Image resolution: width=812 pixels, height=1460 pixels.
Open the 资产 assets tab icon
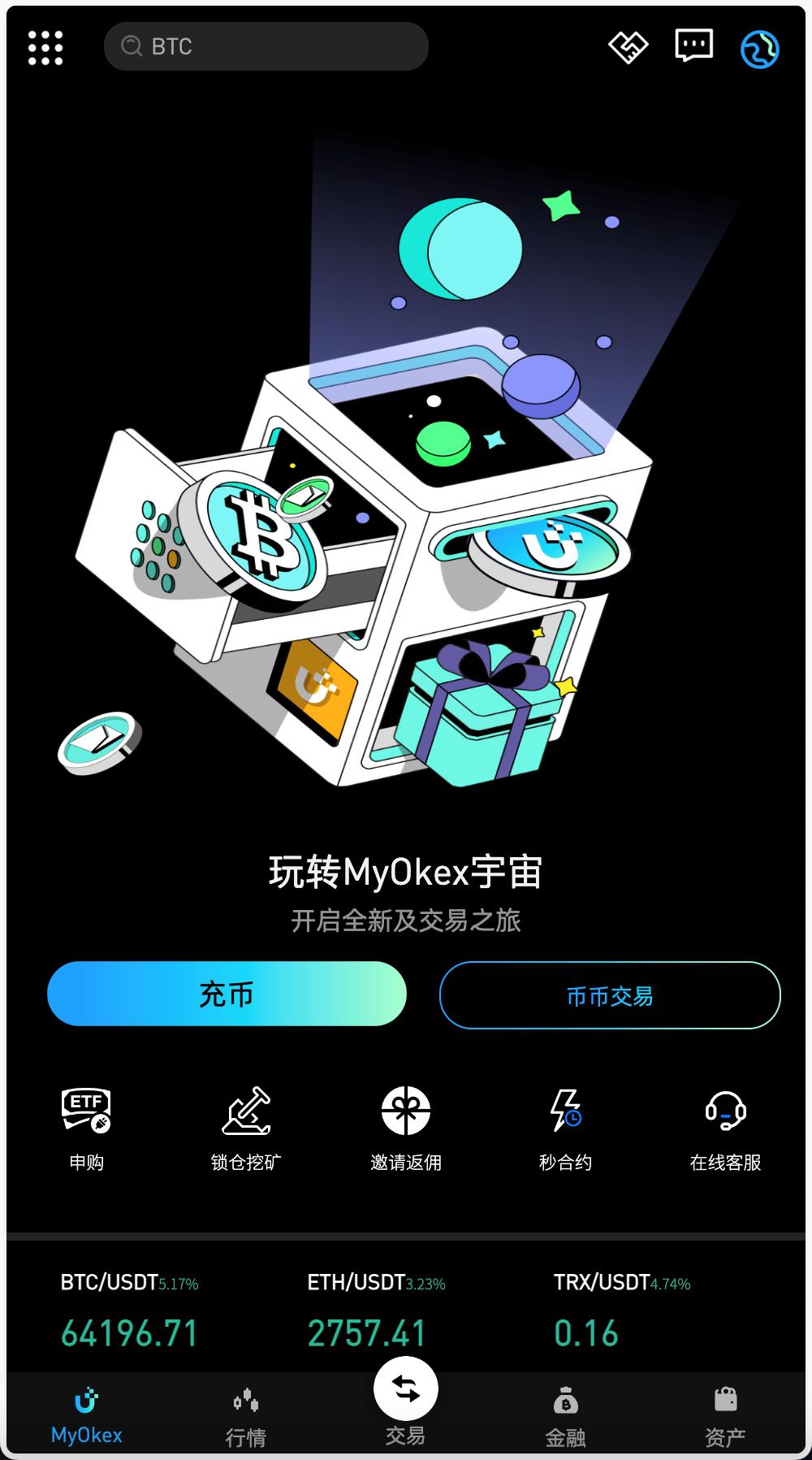point(725,1410)
